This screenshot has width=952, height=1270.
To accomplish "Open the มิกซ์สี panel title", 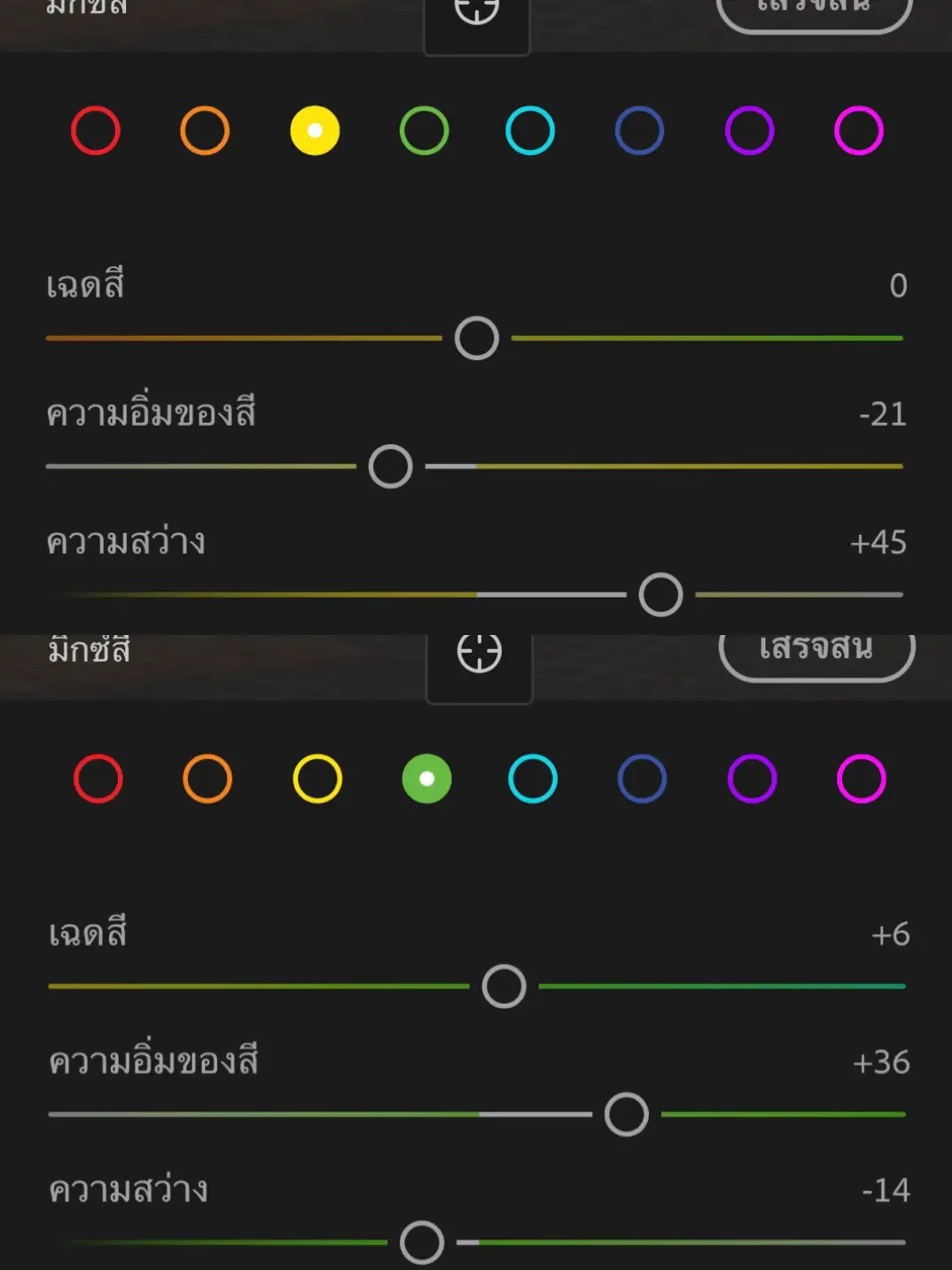I will click(89, 649).
